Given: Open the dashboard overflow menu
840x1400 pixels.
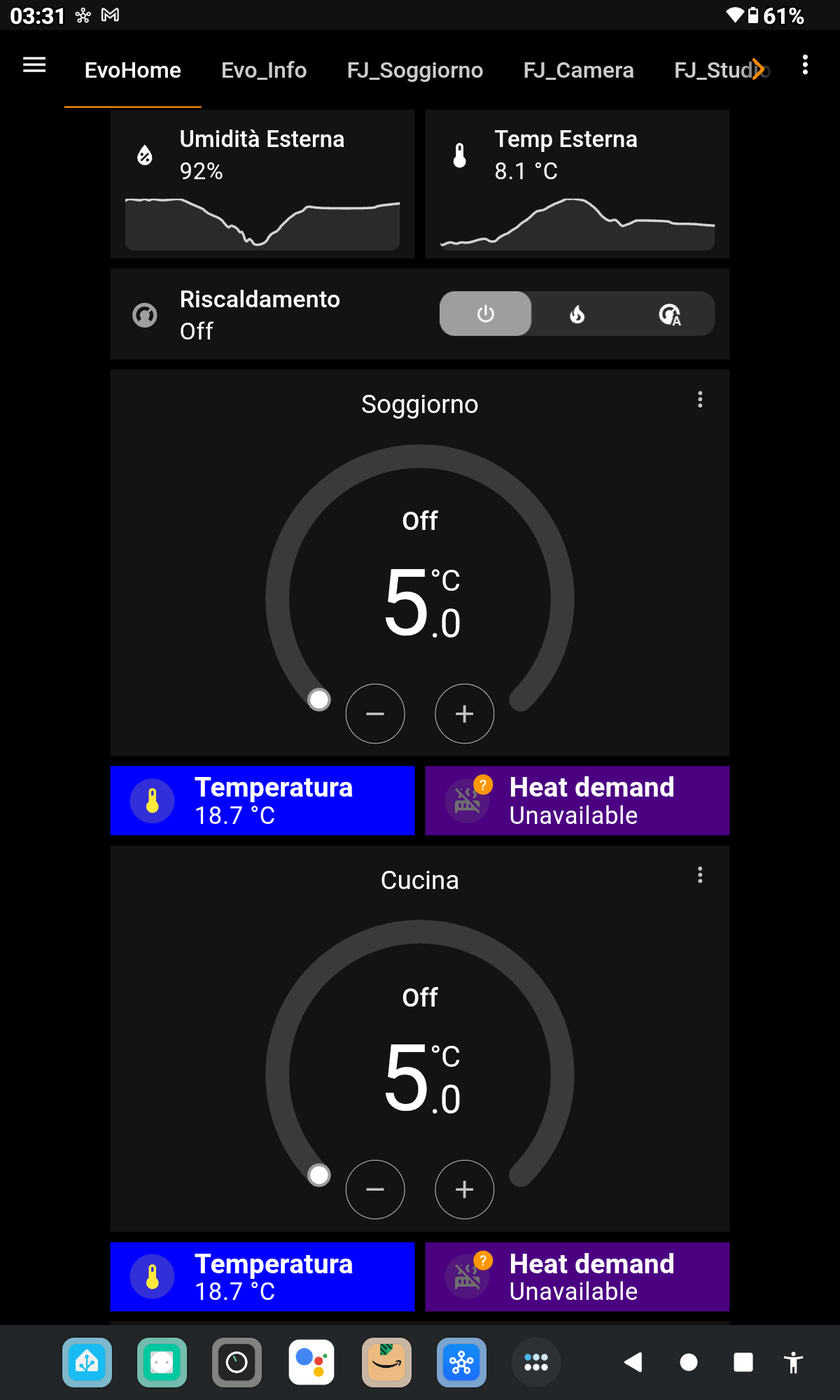Looking at the screenshot, I should coord(805,66).
